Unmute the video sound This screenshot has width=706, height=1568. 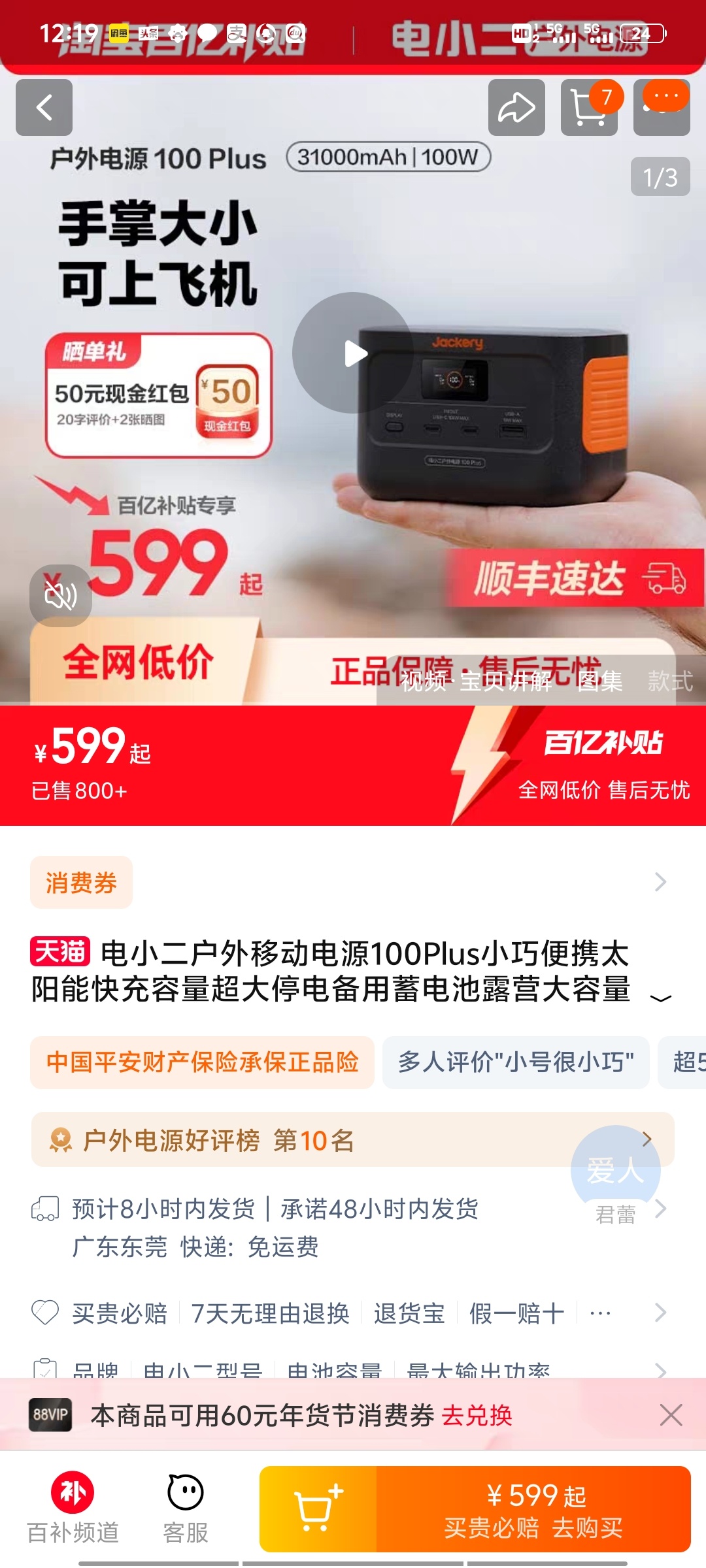[x=60, y=595]
